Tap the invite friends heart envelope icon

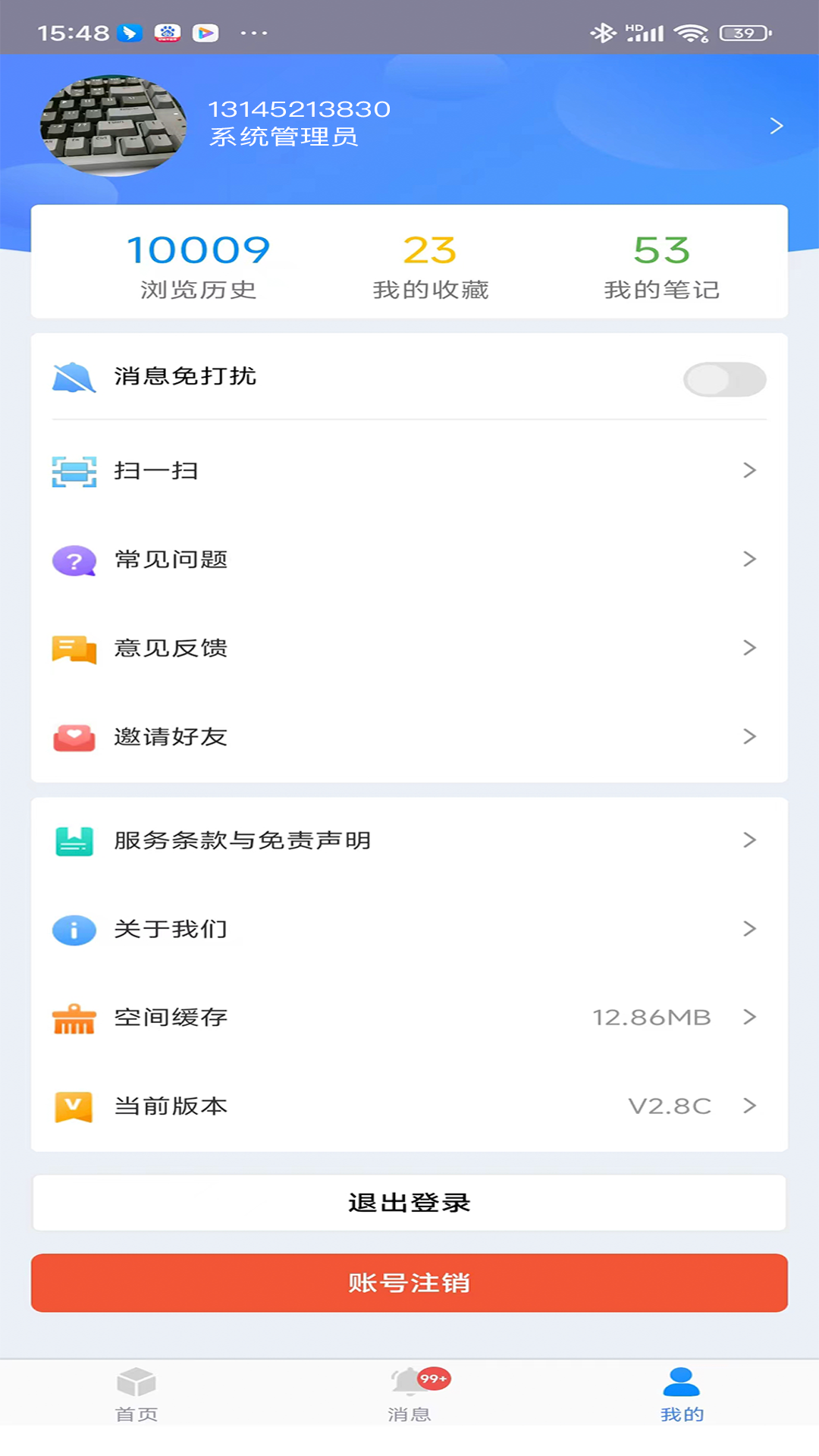click(x=74, y=736)
